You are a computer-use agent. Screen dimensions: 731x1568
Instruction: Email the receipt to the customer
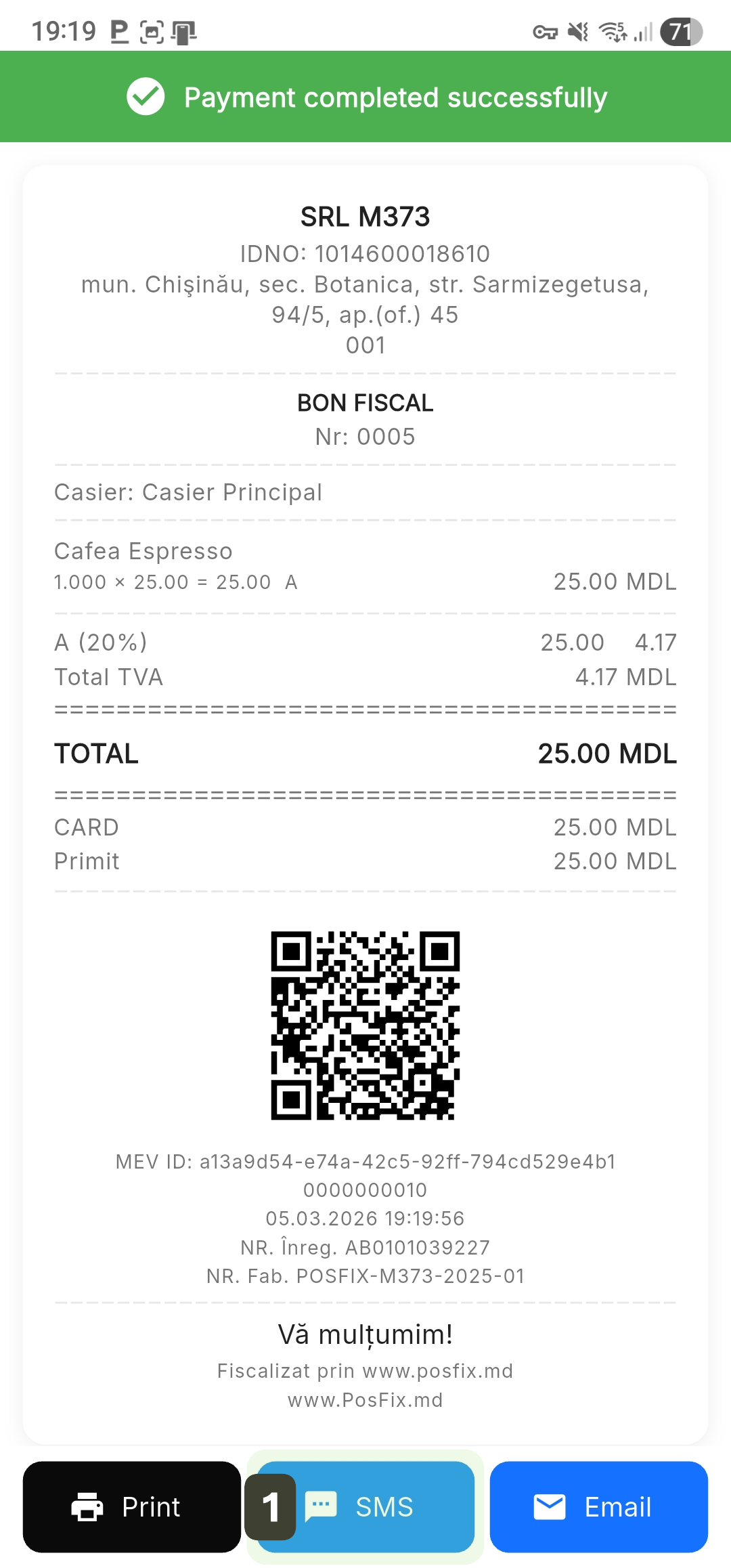tap(598, 1507)
